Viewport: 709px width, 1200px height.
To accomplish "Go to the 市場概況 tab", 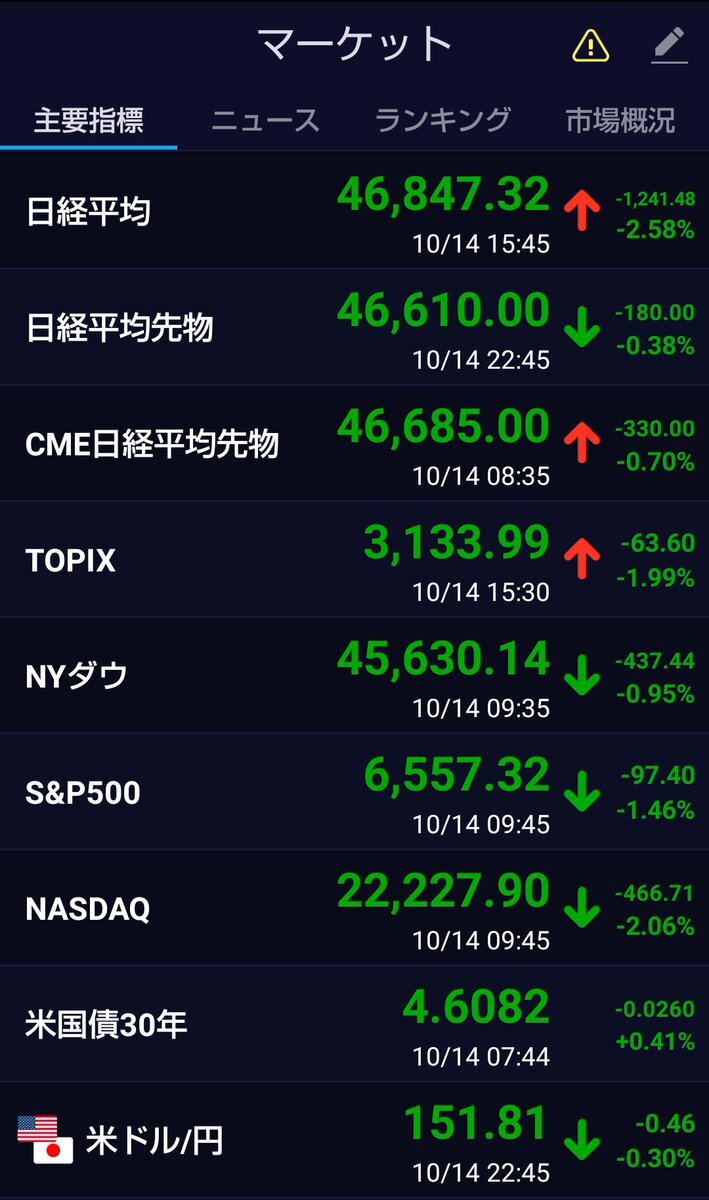I will click(x=620, y=121).
